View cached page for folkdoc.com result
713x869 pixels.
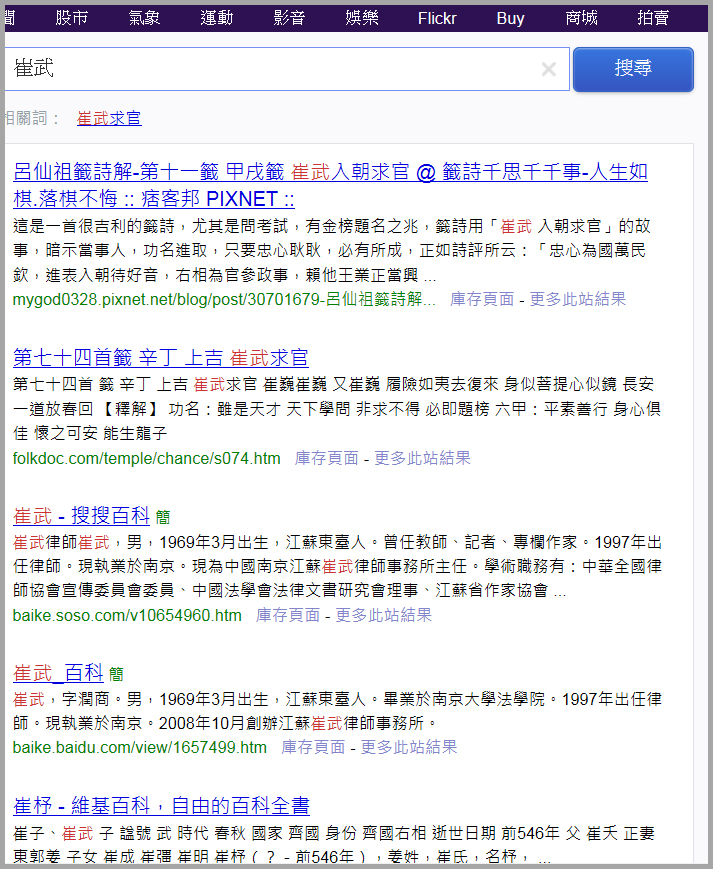[x=326, y=458]
